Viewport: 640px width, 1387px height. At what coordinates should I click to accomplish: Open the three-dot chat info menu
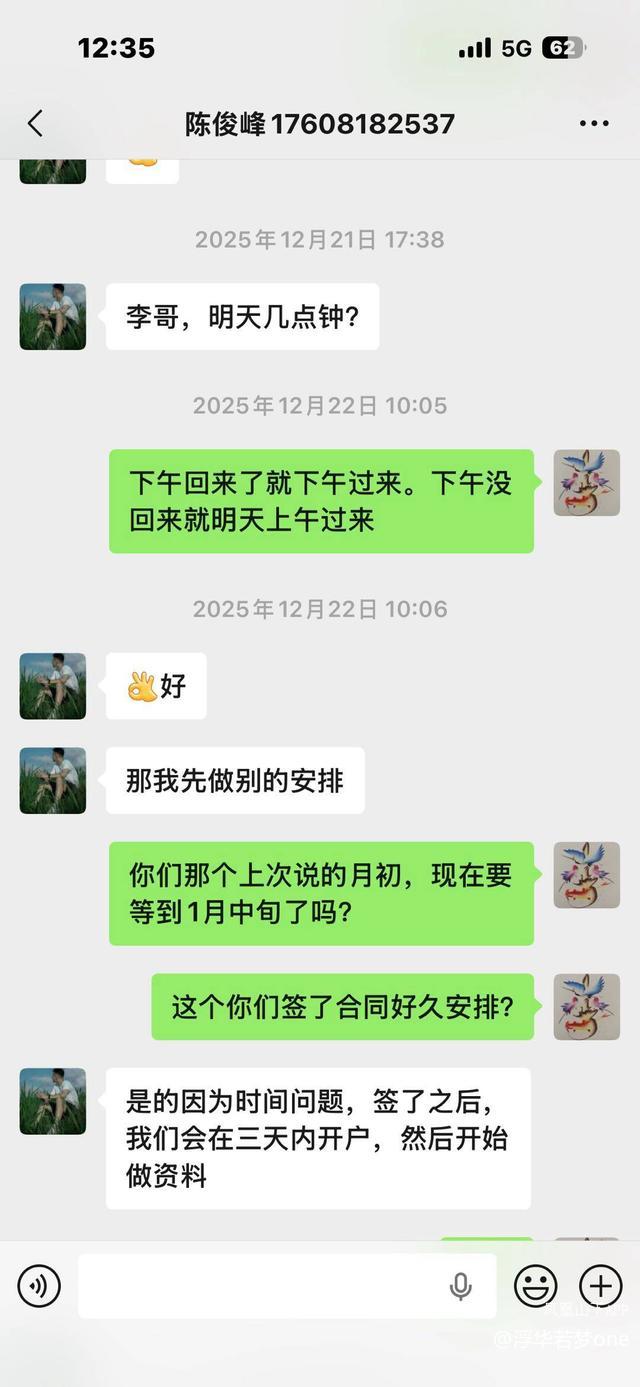tap(594, 124)
